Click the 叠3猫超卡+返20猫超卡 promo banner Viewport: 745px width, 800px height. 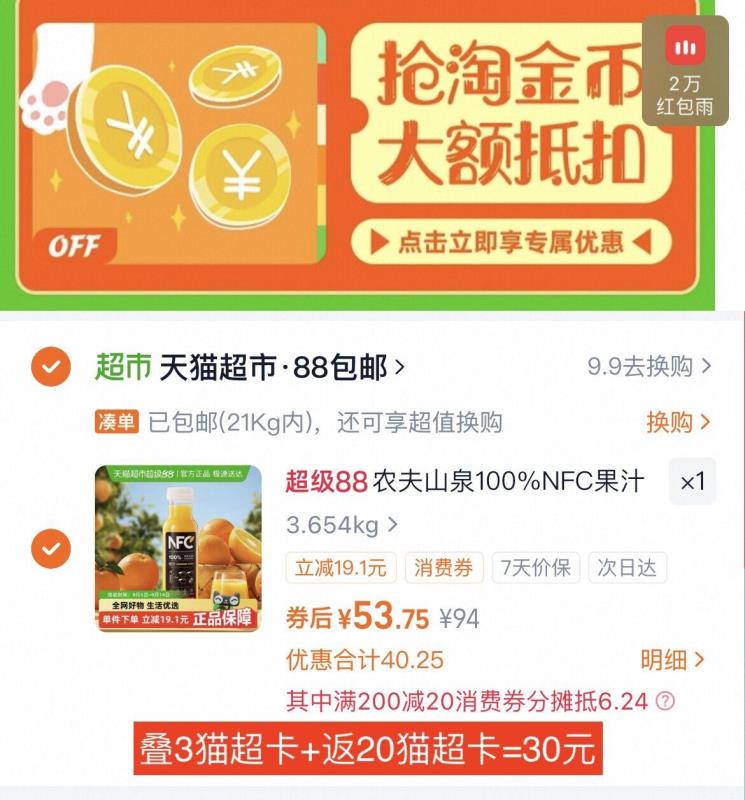372,749
